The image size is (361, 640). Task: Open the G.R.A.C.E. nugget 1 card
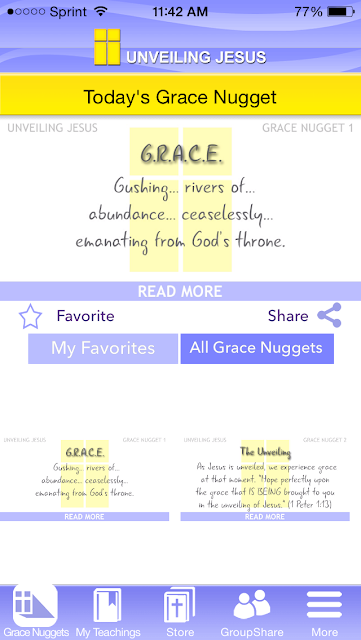tap(85, 478)
